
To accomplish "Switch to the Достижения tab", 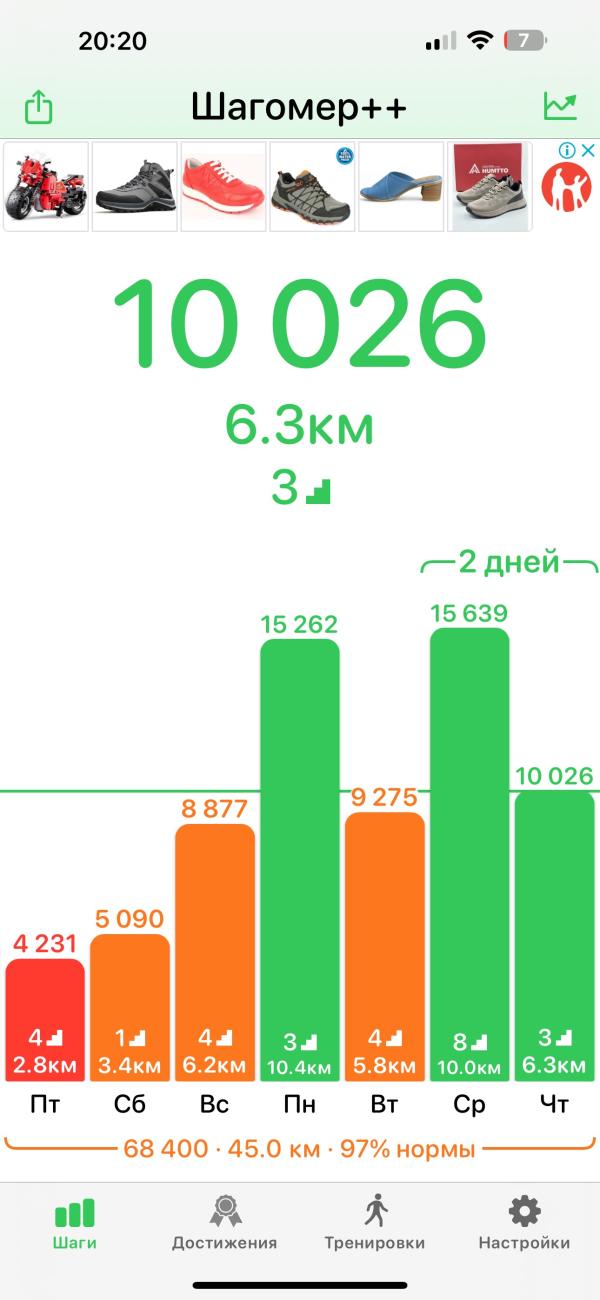I will [x=224, y=1224].
